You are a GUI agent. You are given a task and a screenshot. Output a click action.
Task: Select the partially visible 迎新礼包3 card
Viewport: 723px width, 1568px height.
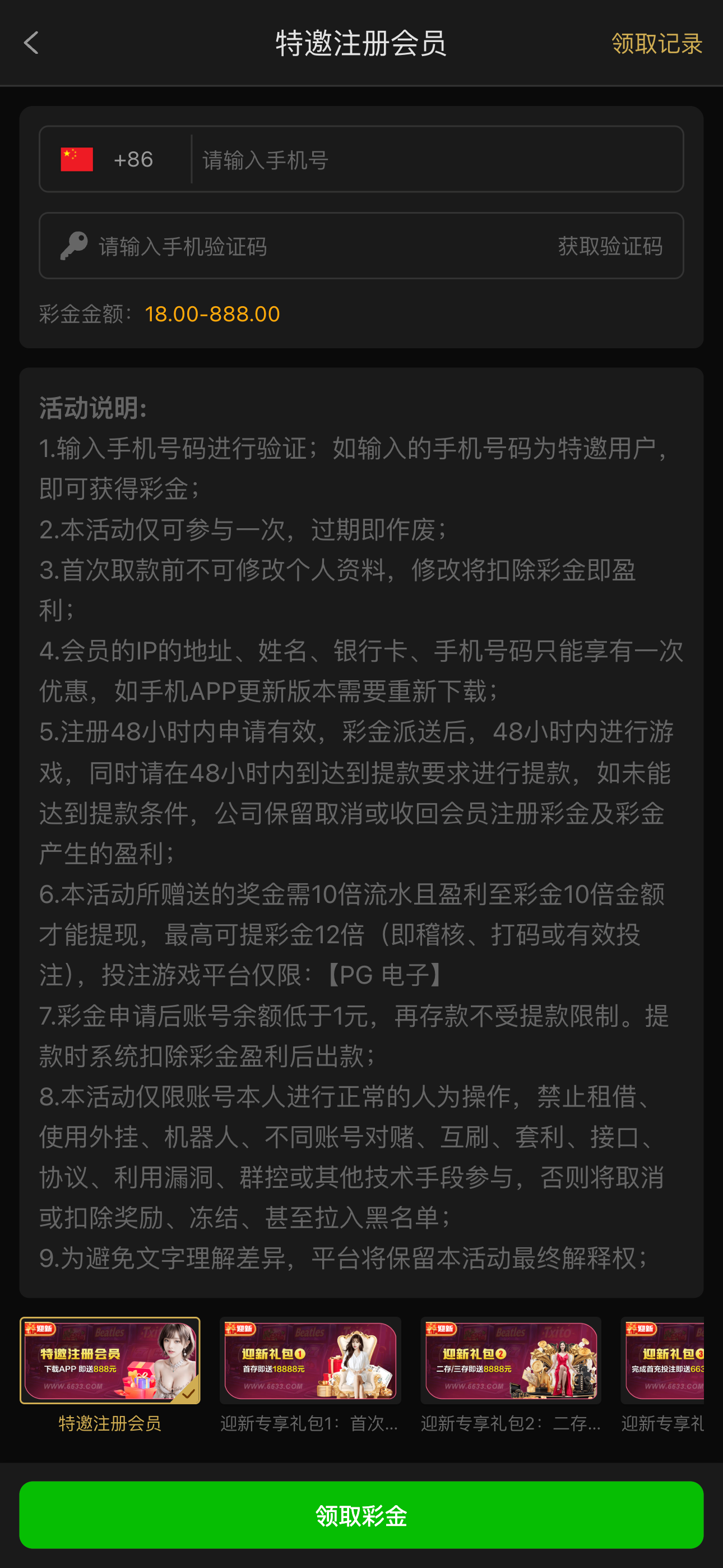662,1375
